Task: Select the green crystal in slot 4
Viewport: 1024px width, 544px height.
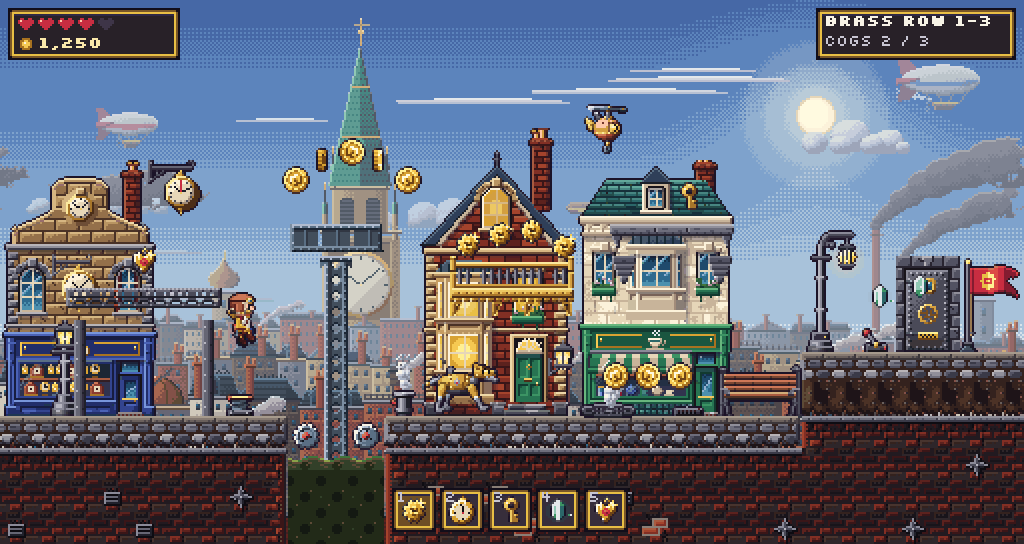Action: 558,510
